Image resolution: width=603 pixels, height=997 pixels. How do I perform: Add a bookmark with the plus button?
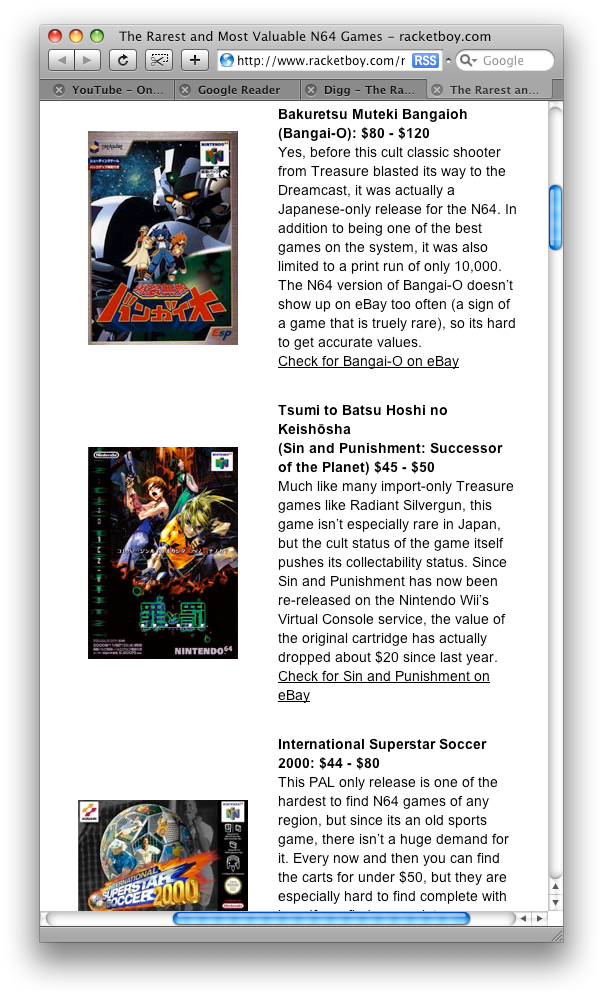click(194, 60)
